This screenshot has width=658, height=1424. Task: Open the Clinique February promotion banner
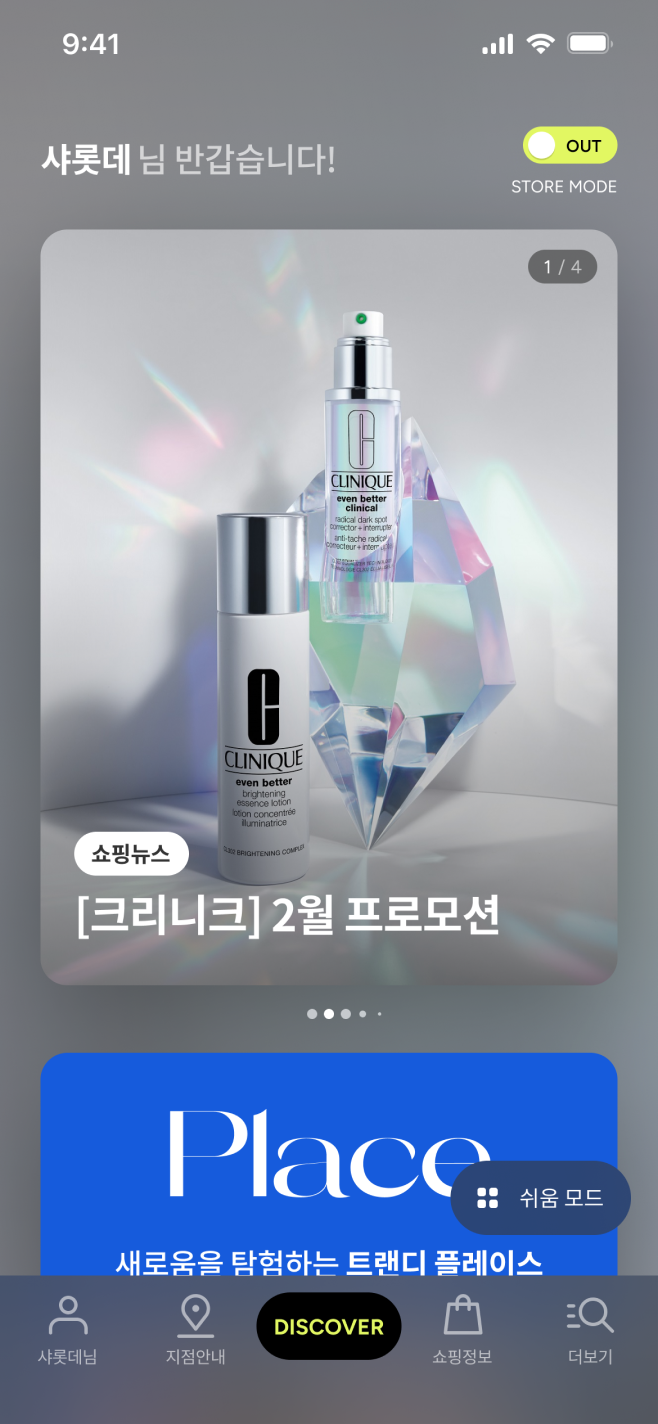(328, 606)
